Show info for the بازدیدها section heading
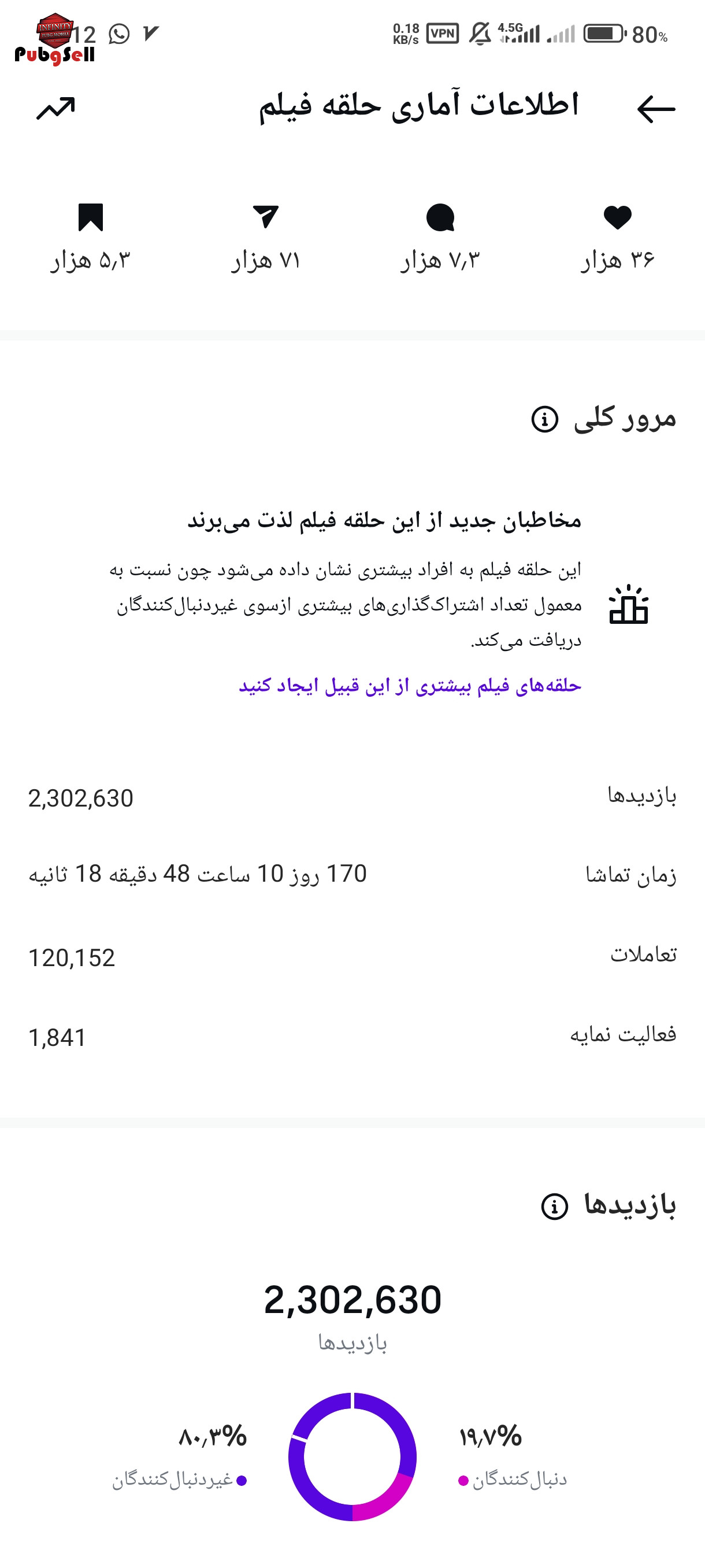The width and height of the screenshot is (705, 1568). 554,1206
